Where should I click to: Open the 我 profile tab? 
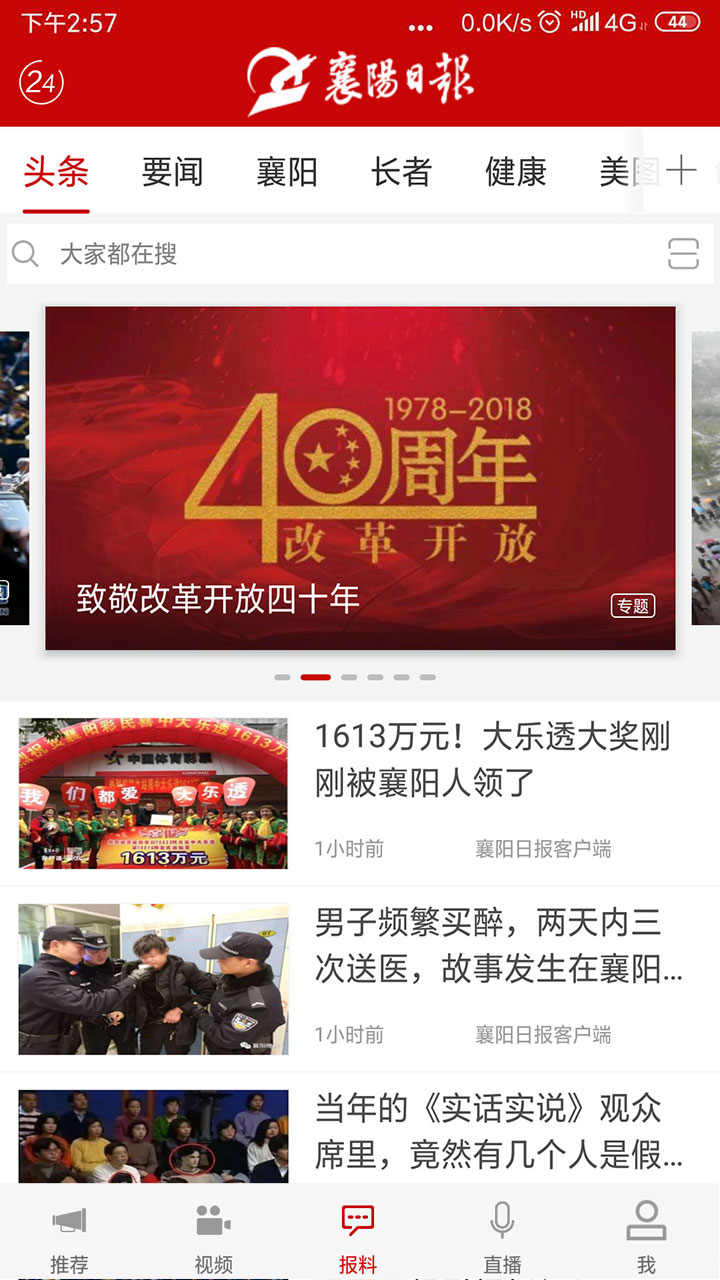point(646,1238)
